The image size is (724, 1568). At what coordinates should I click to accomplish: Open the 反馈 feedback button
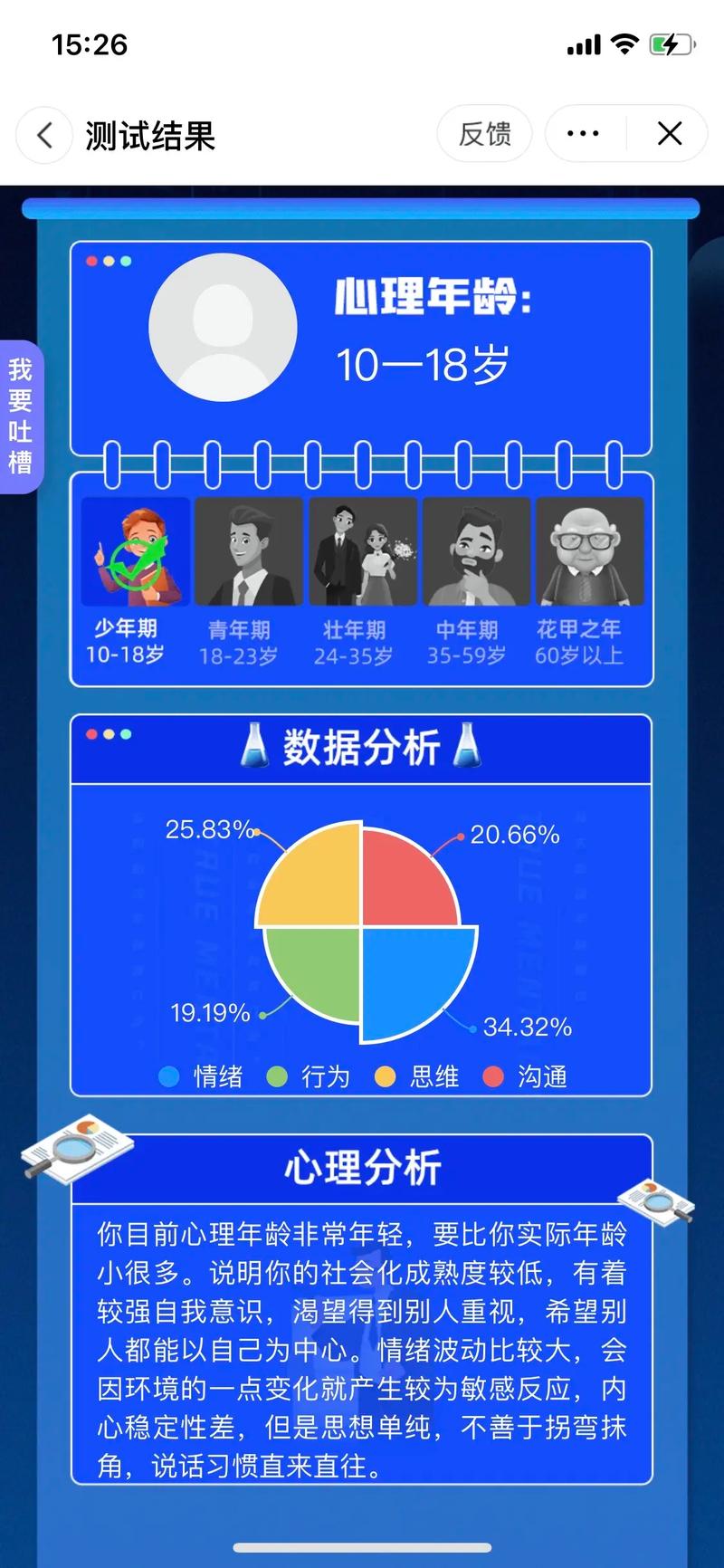click(x=485, y=134)
